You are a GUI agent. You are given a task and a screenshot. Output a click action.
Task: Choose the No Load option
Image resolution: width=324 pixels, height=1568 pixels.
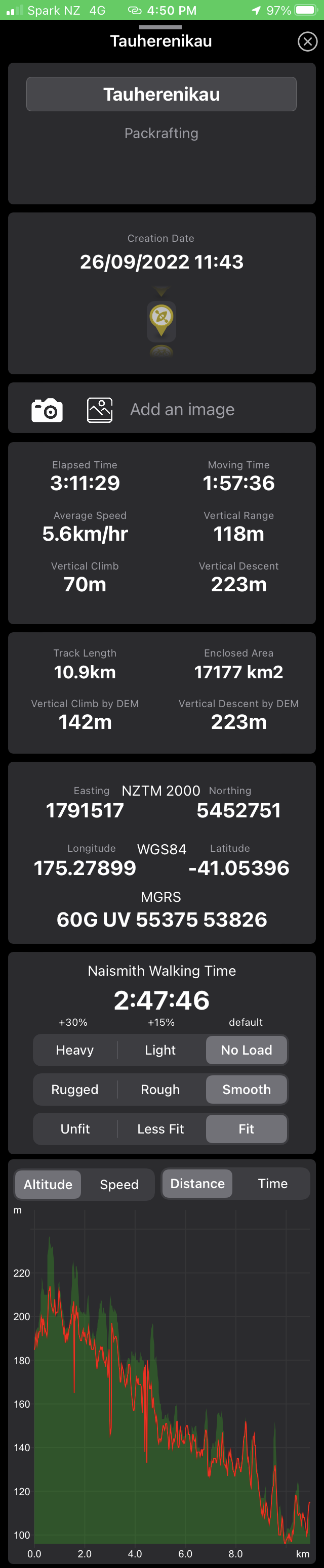pyautogui.click(x=246, y=1050)
